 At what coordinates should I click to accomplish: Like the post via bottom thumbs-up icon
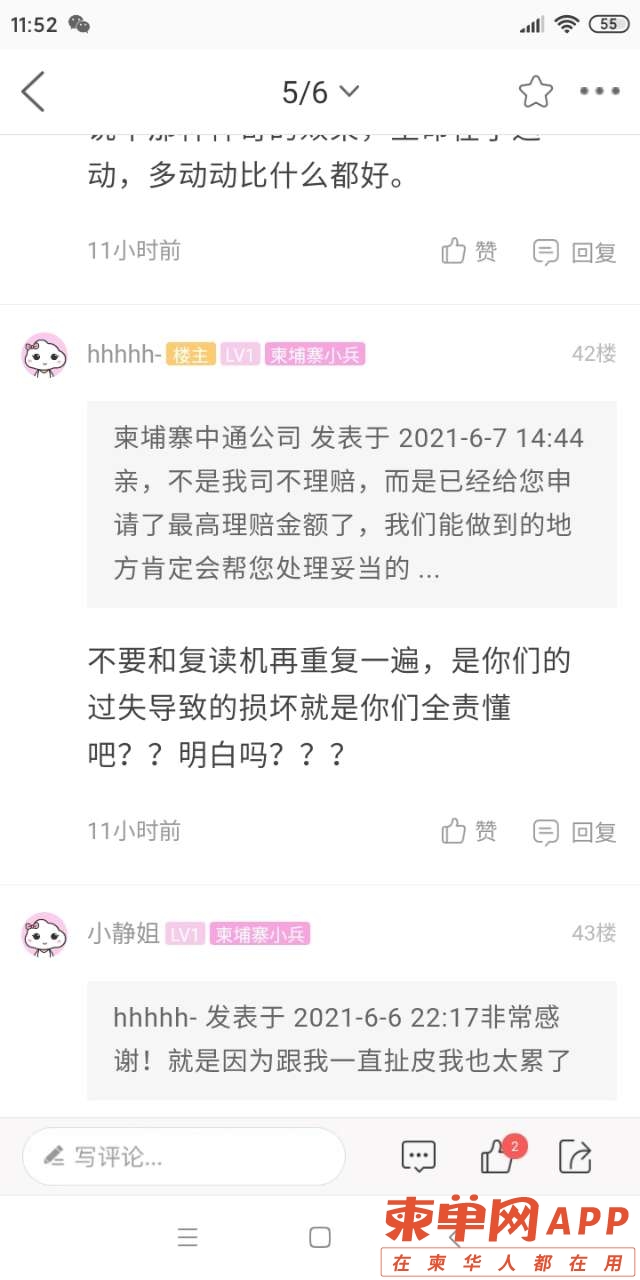pyautogui.click(x=497, y=1157)
